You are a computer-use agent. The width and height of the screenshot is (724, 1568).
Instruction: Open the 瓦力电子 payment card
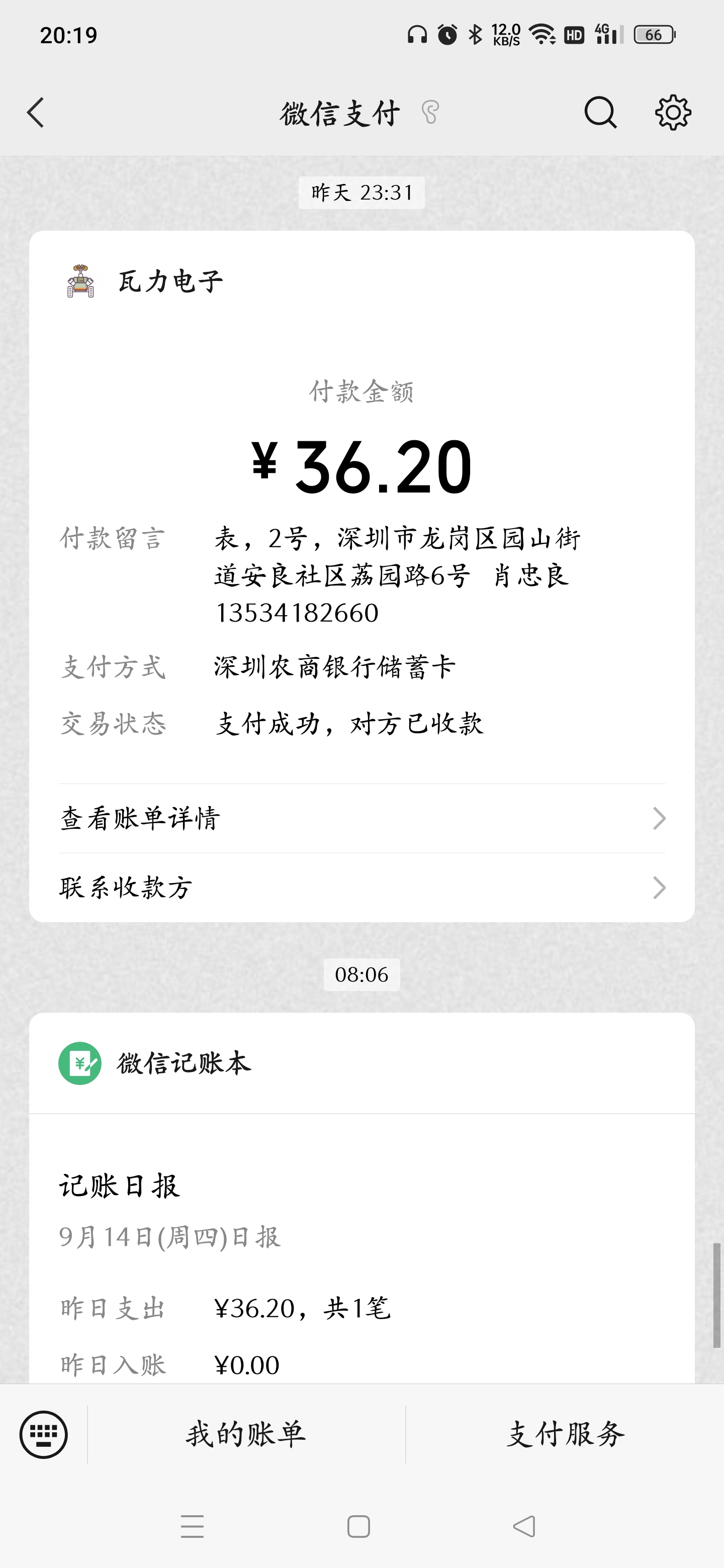[361, 576]
